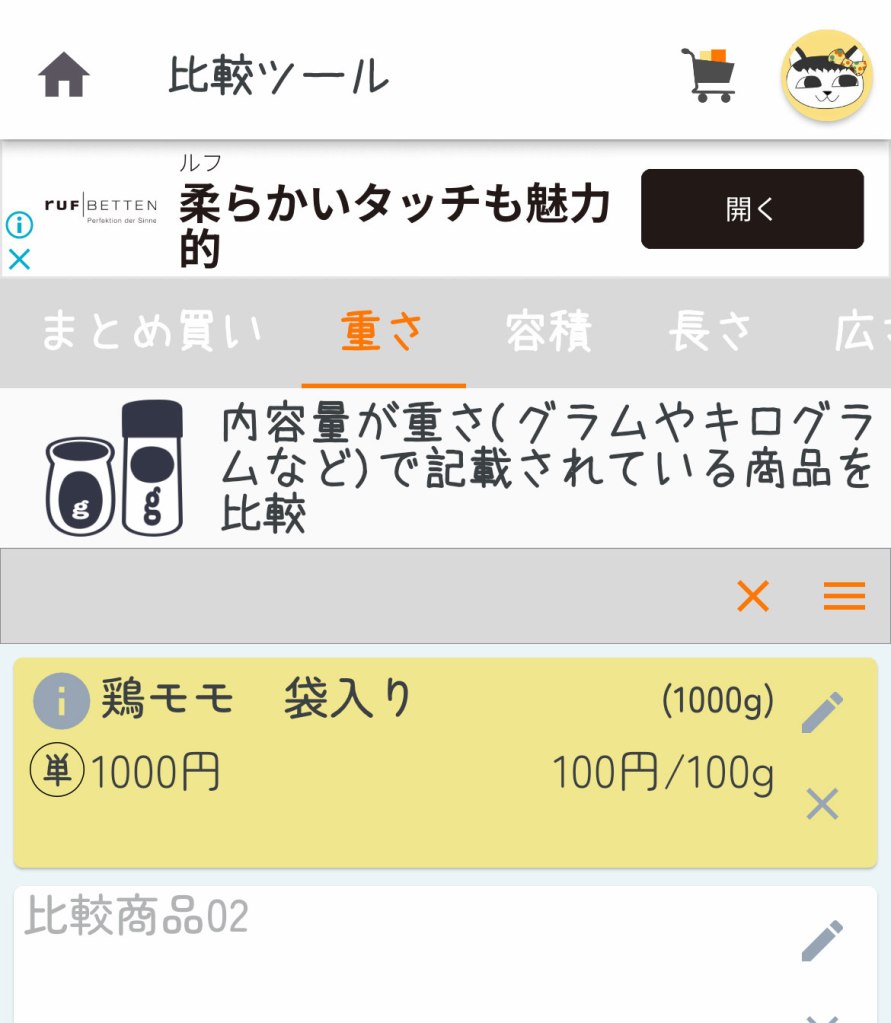The image size is (891, 1023).
Task: Delete the 鶏モモ 袋入り item
Action: point(822,803)
